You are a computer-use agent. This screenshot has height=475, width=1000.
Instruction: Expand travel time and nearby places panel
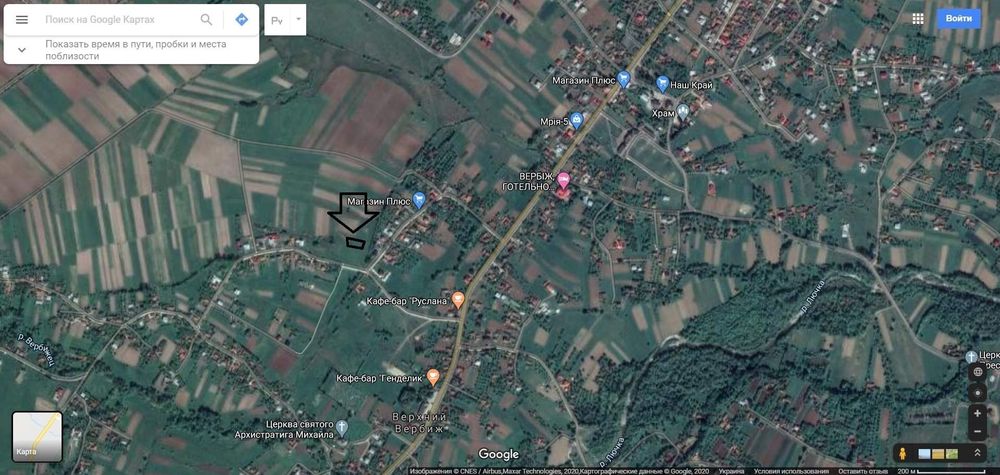coord(22,49)
